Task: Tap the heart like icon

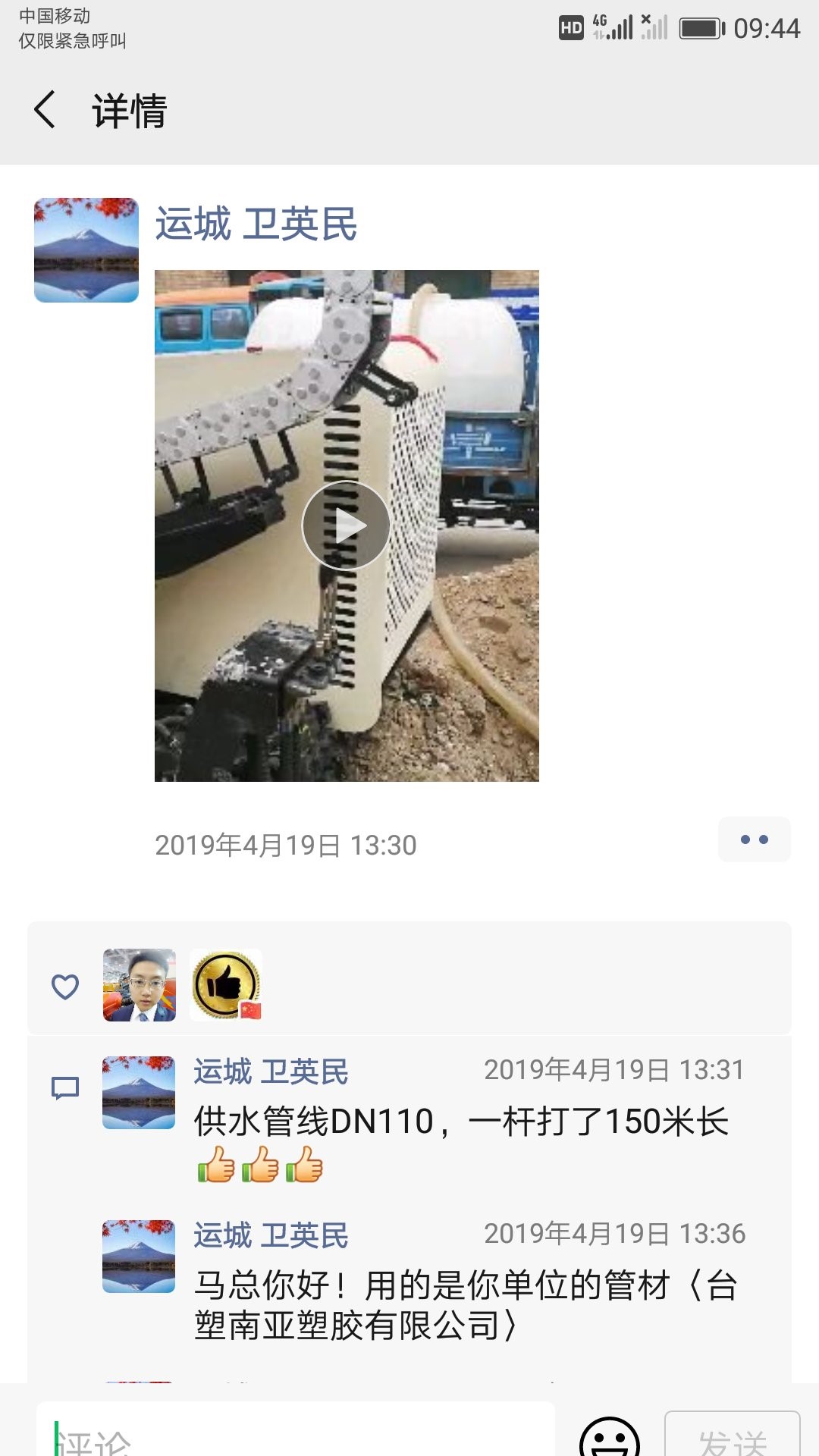Action: [x=67, y=986]
